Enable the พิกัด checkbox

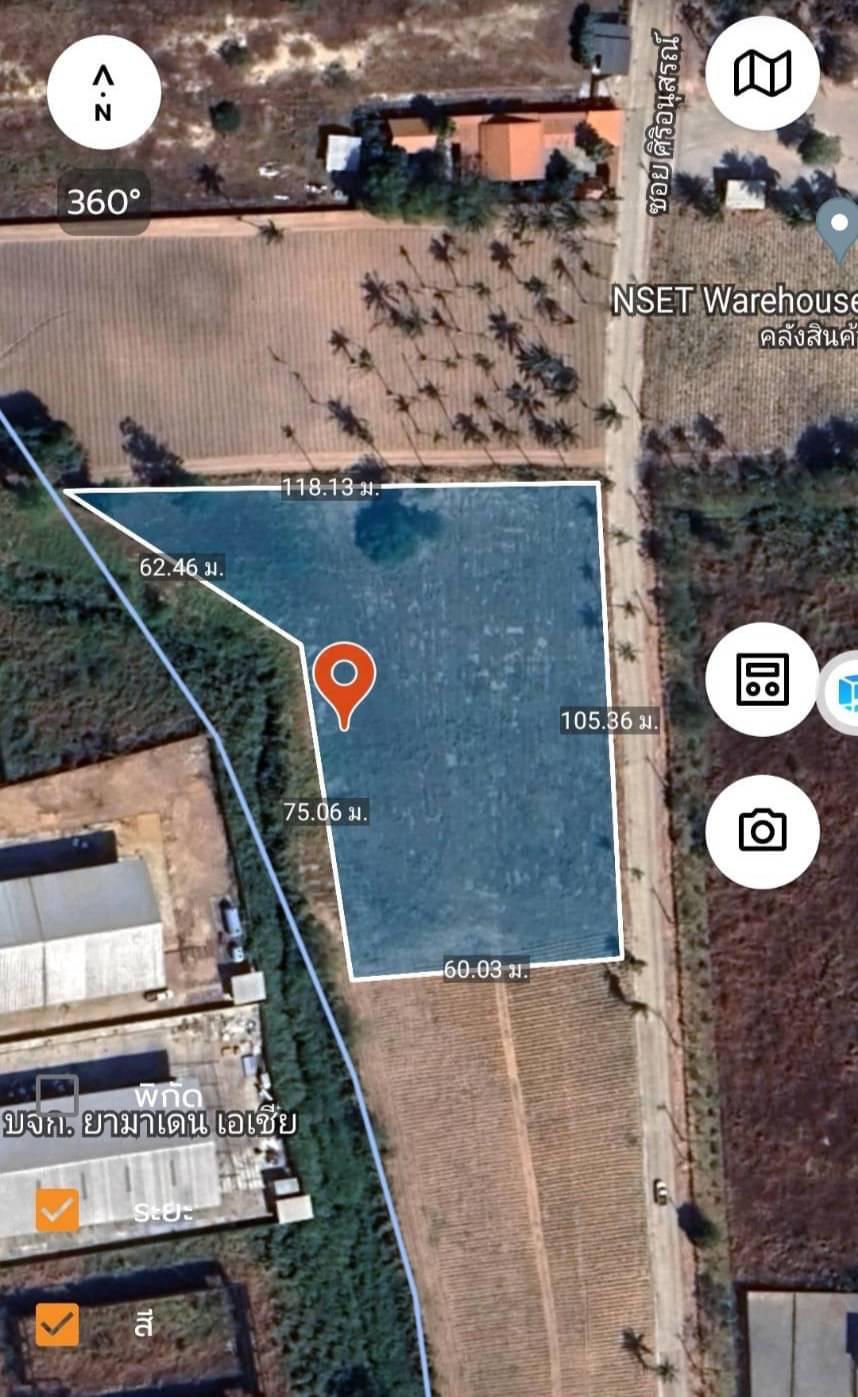pyautogui.click(x=57, y=1095)
